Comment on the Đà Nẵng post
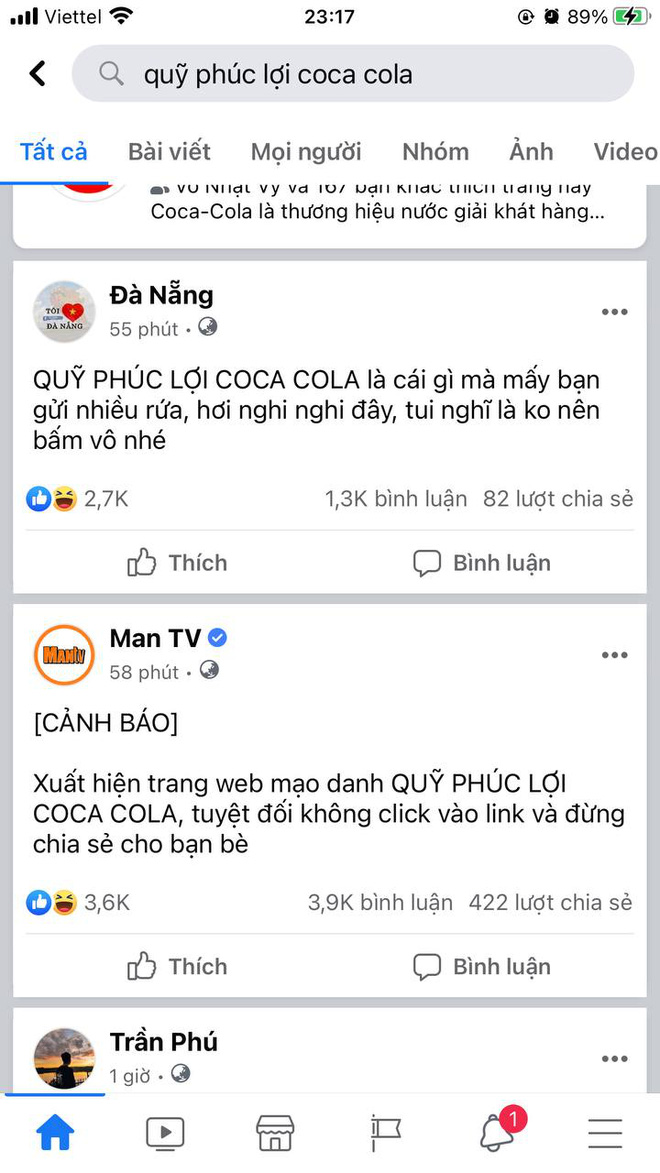Screen dimensions: 660x1173 pos(482,563)
